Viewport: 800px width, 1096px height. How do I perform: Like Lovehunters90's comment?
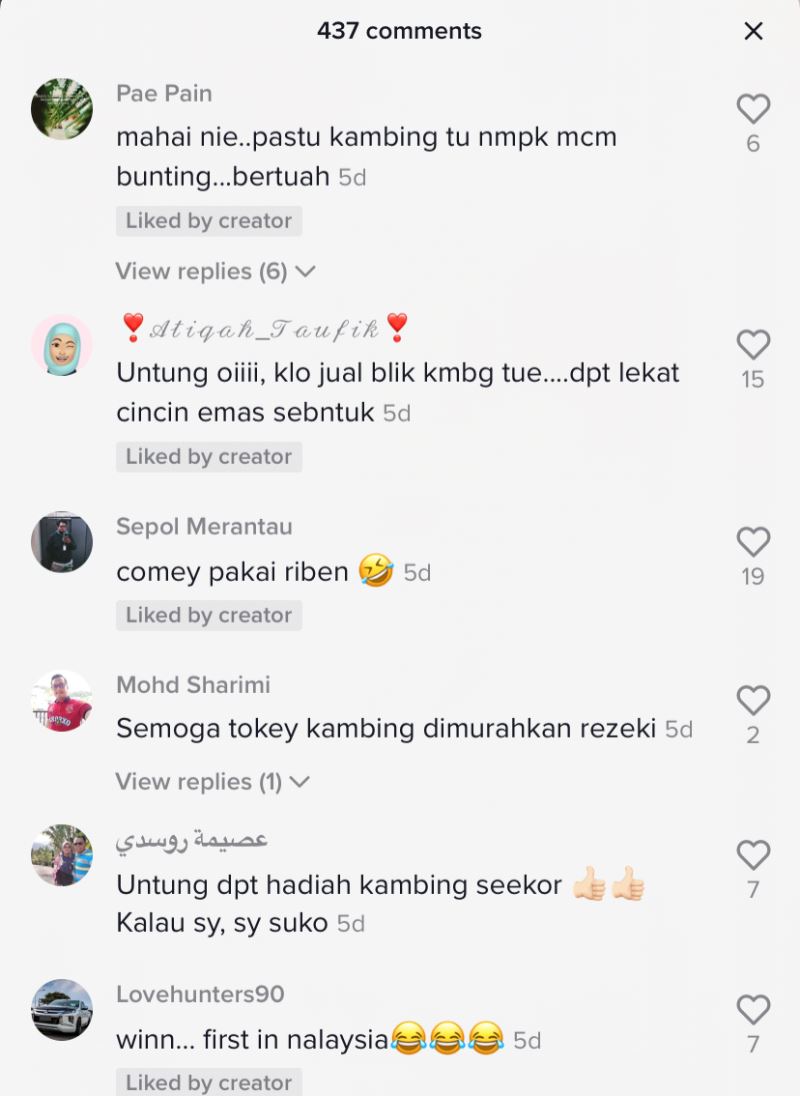(x=753, y=1010)
